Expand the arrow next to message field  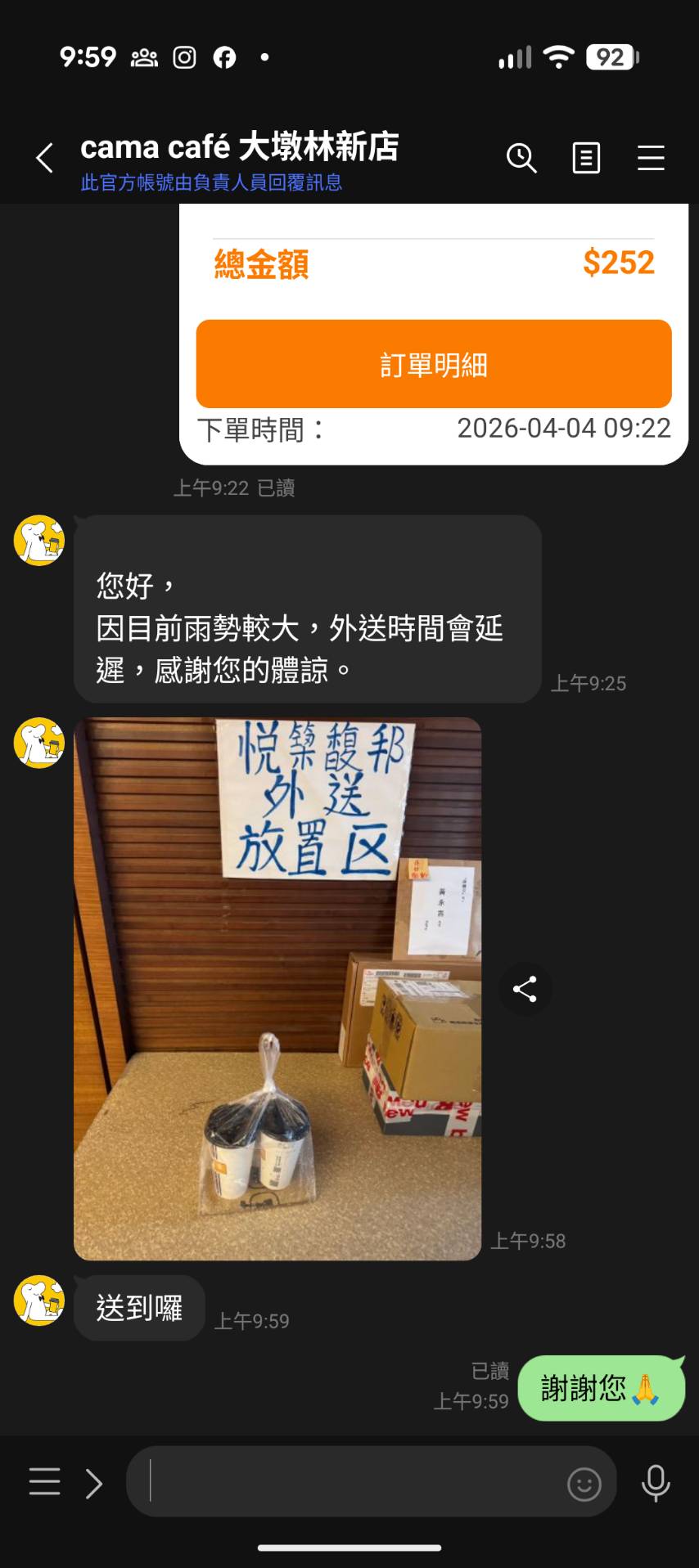point(94,1482)
